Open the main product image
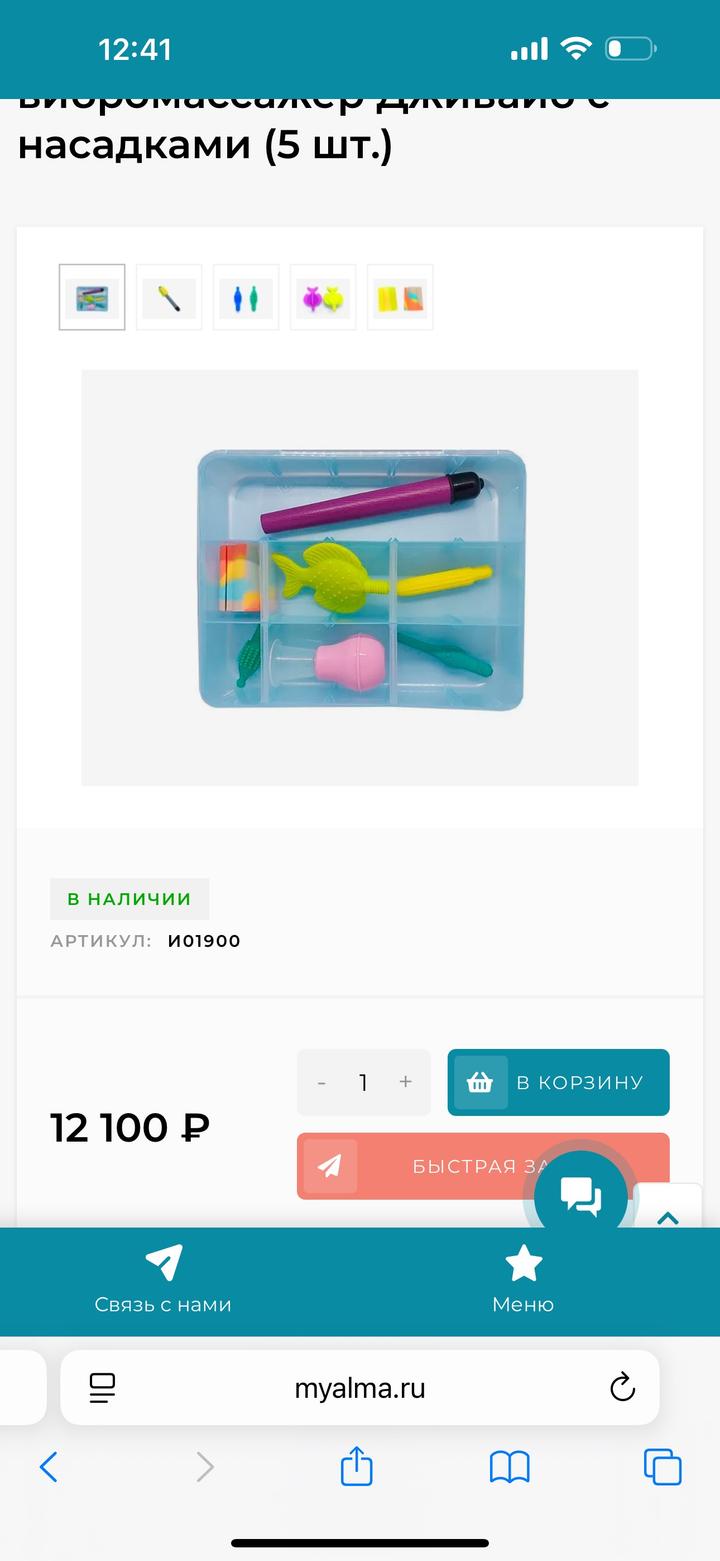The width and height of the screenshot is (720, 1561). (360, 577)
